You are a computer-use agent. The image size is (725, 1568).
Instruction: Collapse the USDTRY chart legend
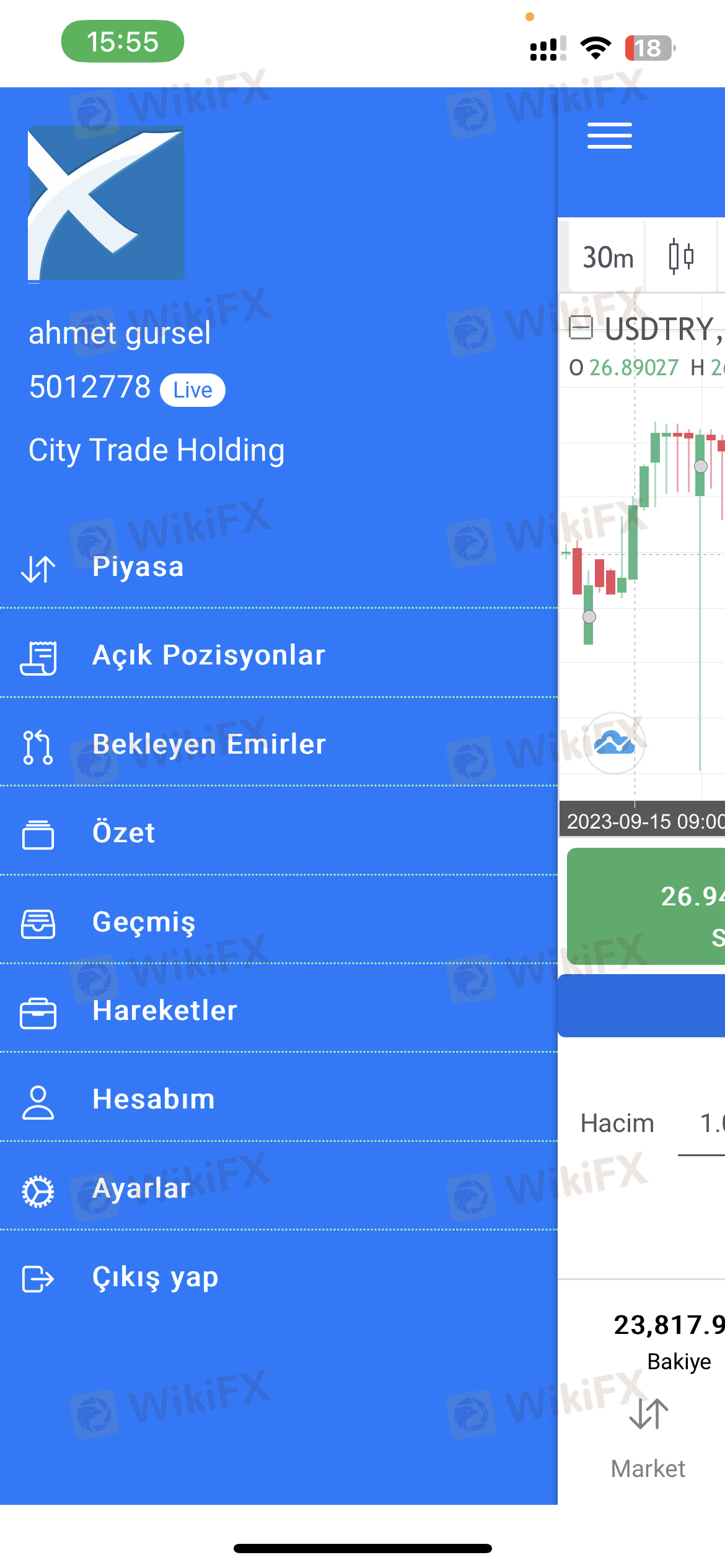pyautogui.click(x=581, y=328)
